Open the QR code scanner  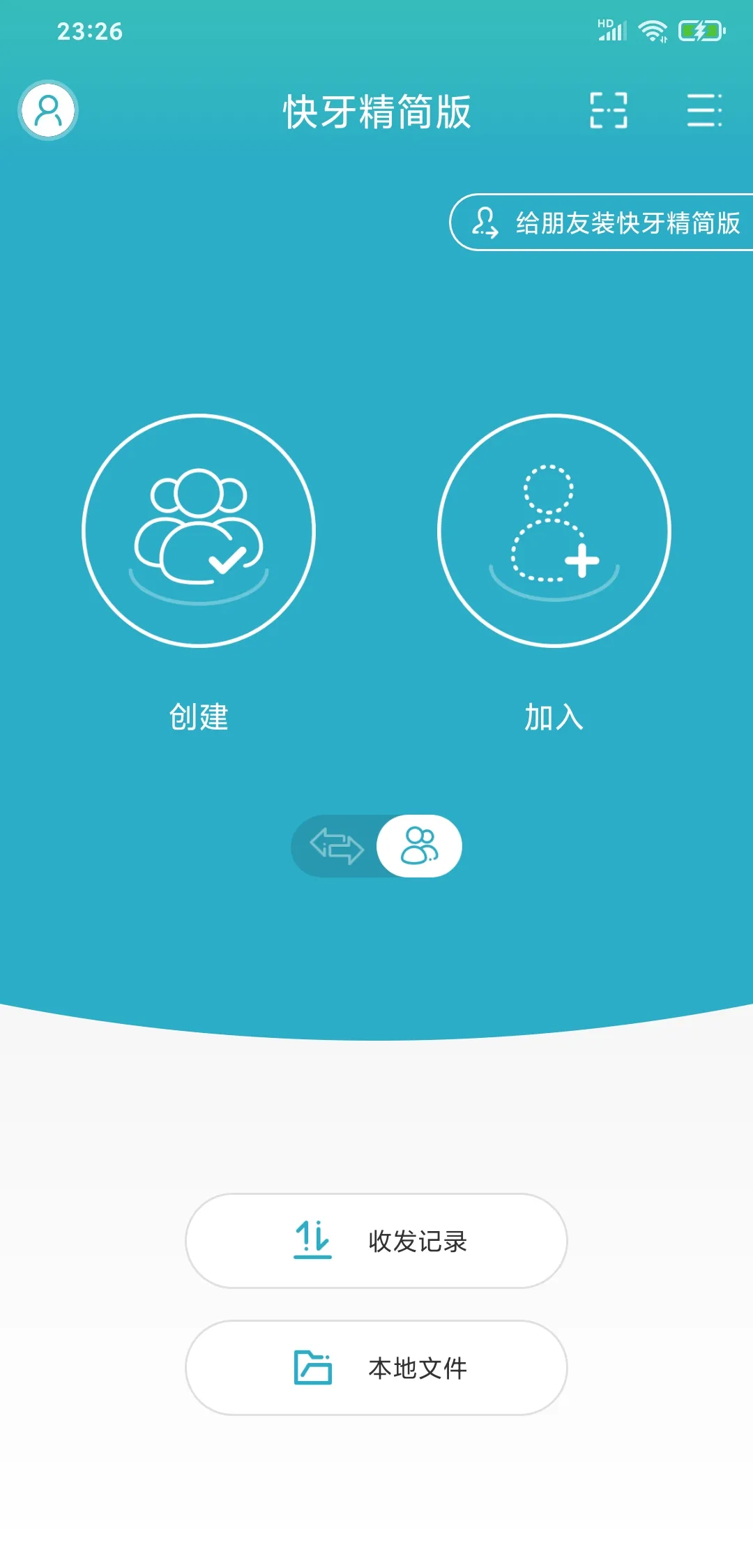pyautogui.click(x=608, y=110)
